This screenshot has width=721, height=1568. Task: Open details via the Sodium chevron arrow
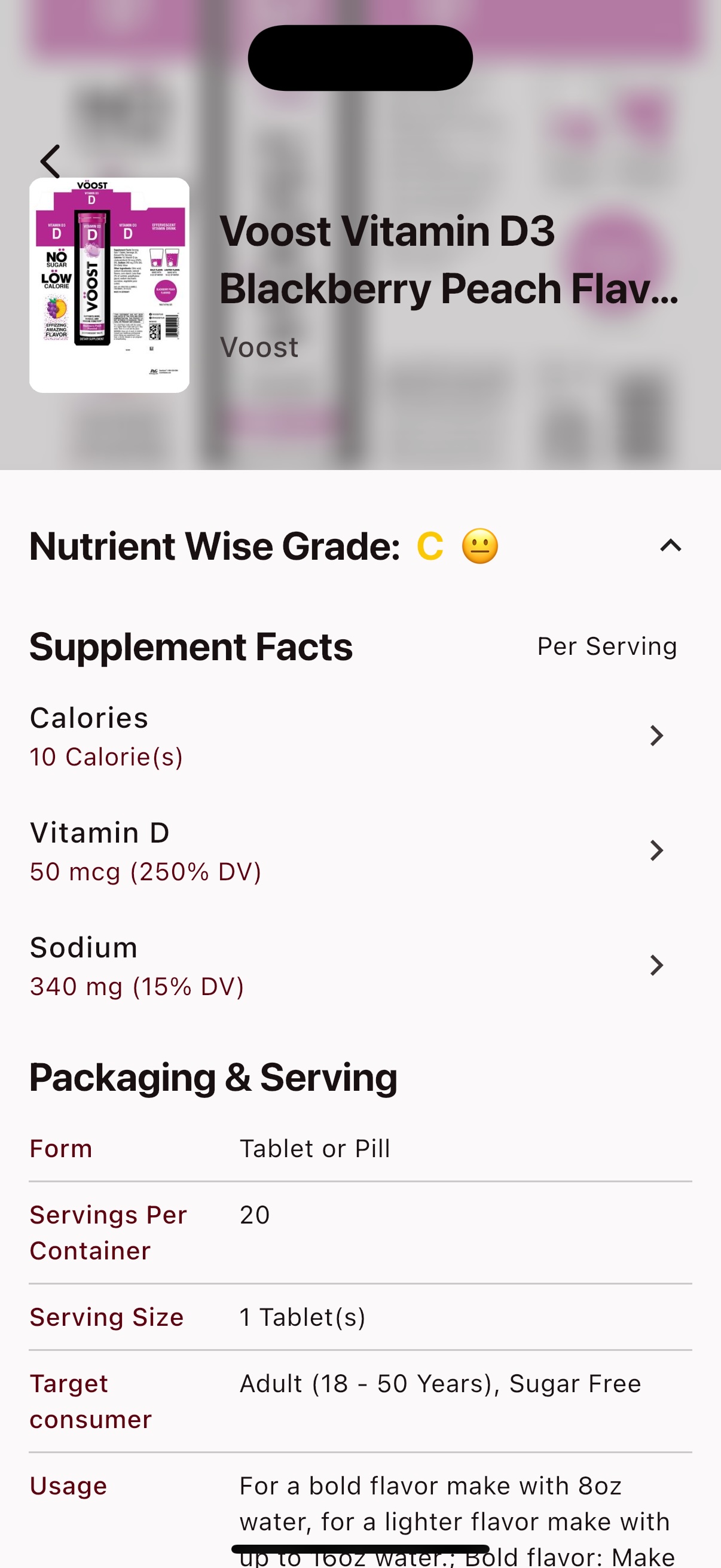pyautogui.click(x=656, y=965)
